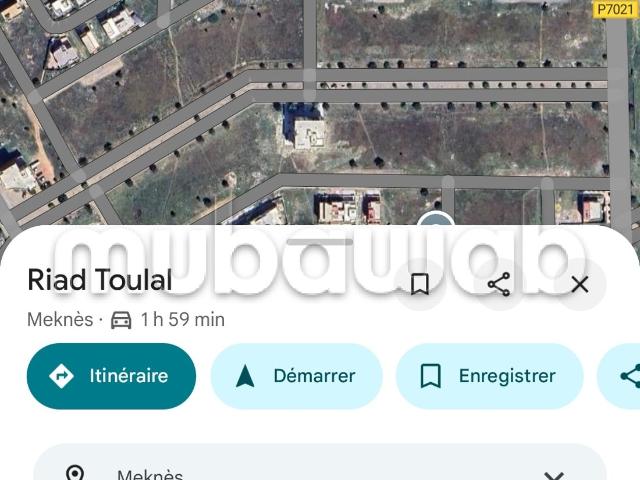The width and height of the screenshot is (640, 480).
Task: Open the Meknès location row
Action: [300, 472]
